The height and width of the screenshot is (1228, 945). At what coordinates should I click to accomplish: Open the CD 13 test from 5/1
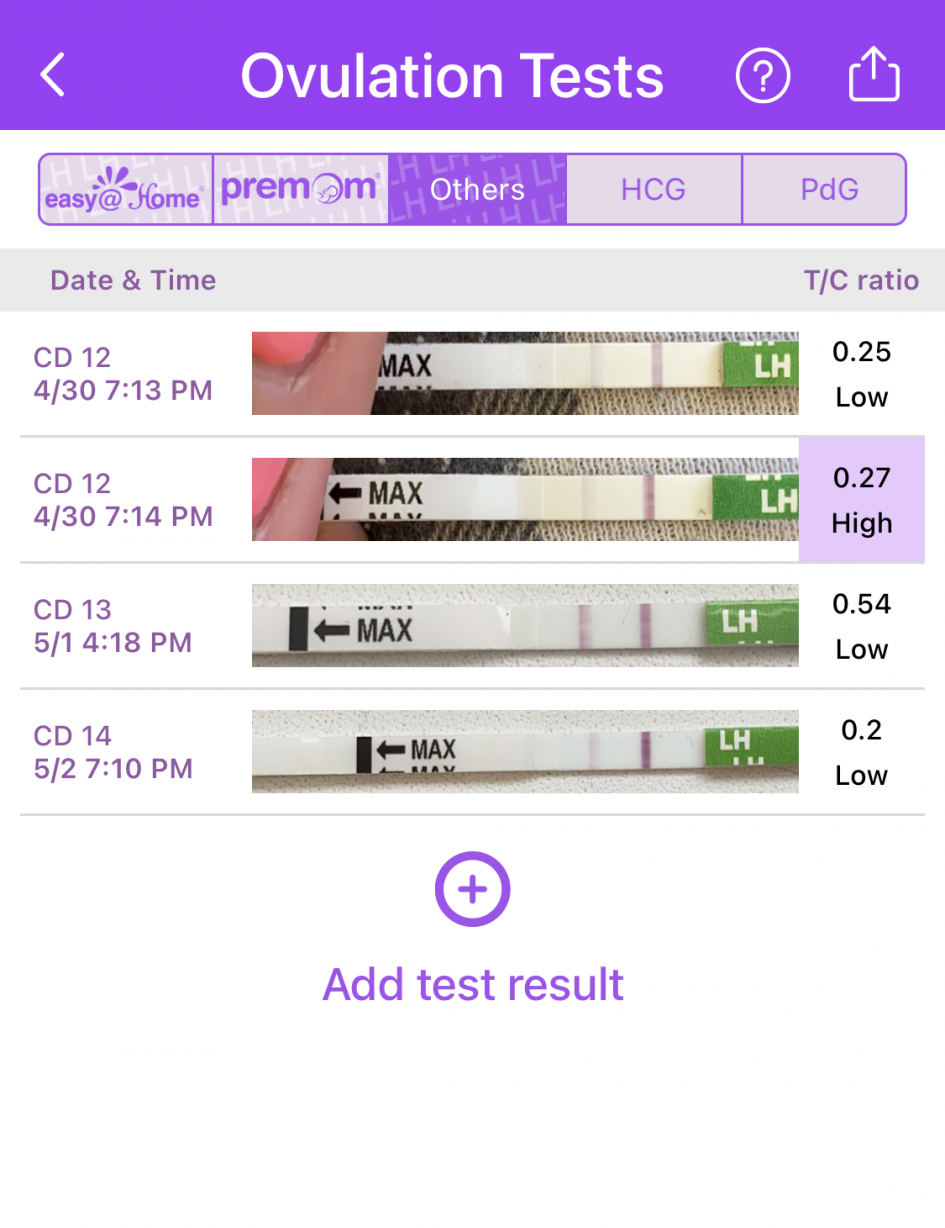pyautogui.click(x=472, y=626)
